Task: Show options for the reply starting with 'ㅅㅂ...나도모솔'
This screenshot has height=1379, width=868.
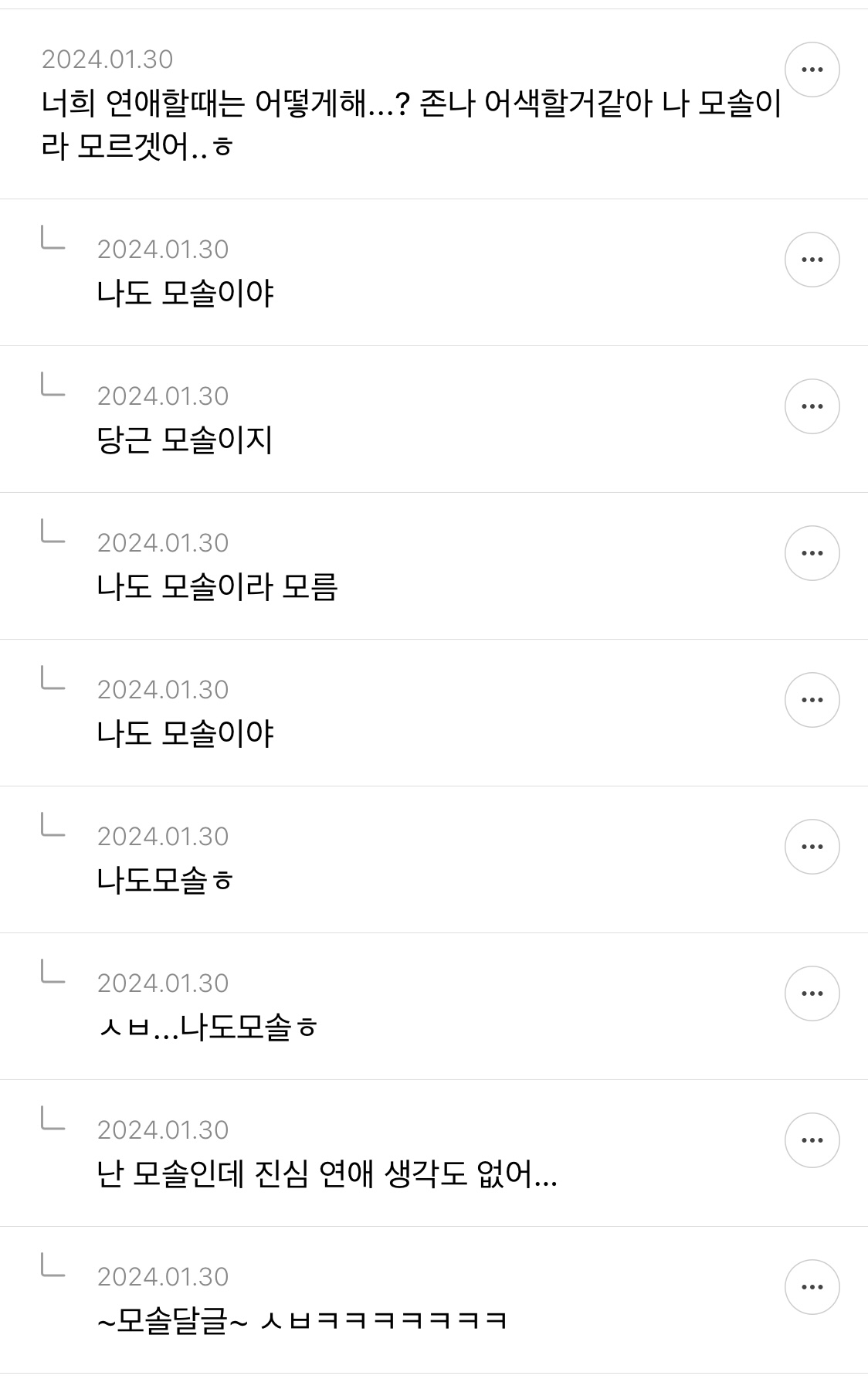Action: 812,993
